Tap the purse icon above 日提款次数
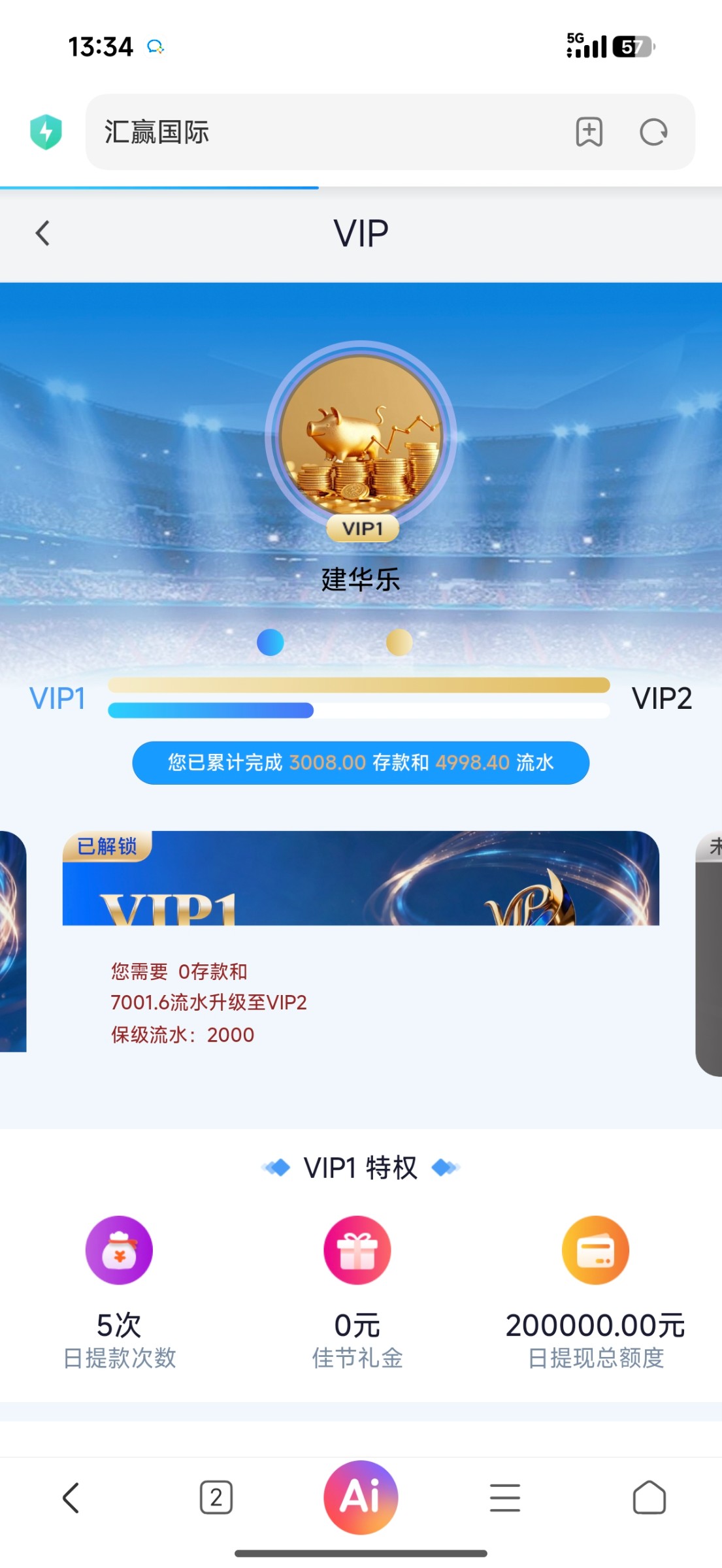The image size is (722, 1568). (118, 1249)
